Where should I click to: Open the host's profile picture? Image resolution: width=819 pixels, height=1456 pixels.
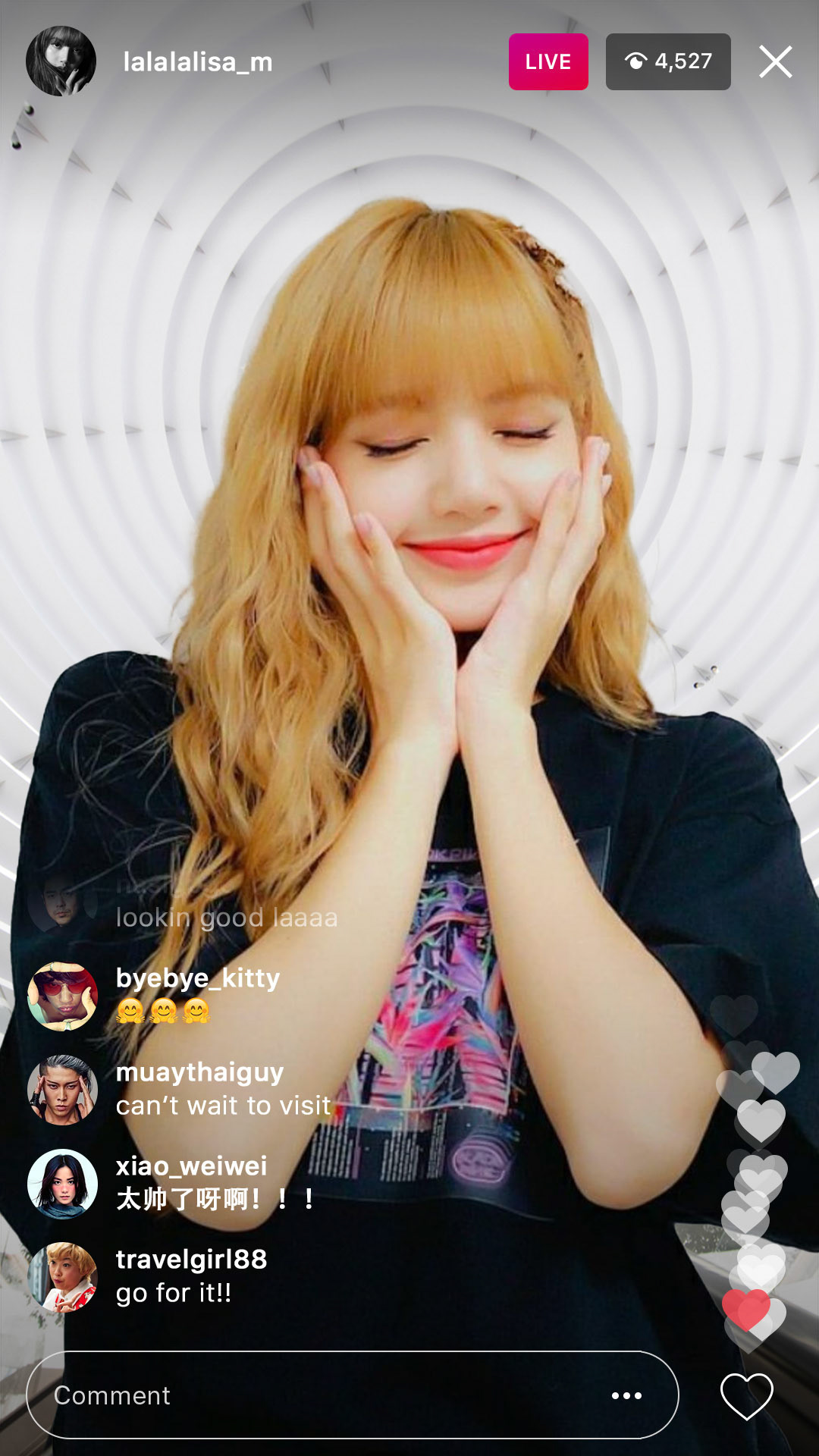61,61
